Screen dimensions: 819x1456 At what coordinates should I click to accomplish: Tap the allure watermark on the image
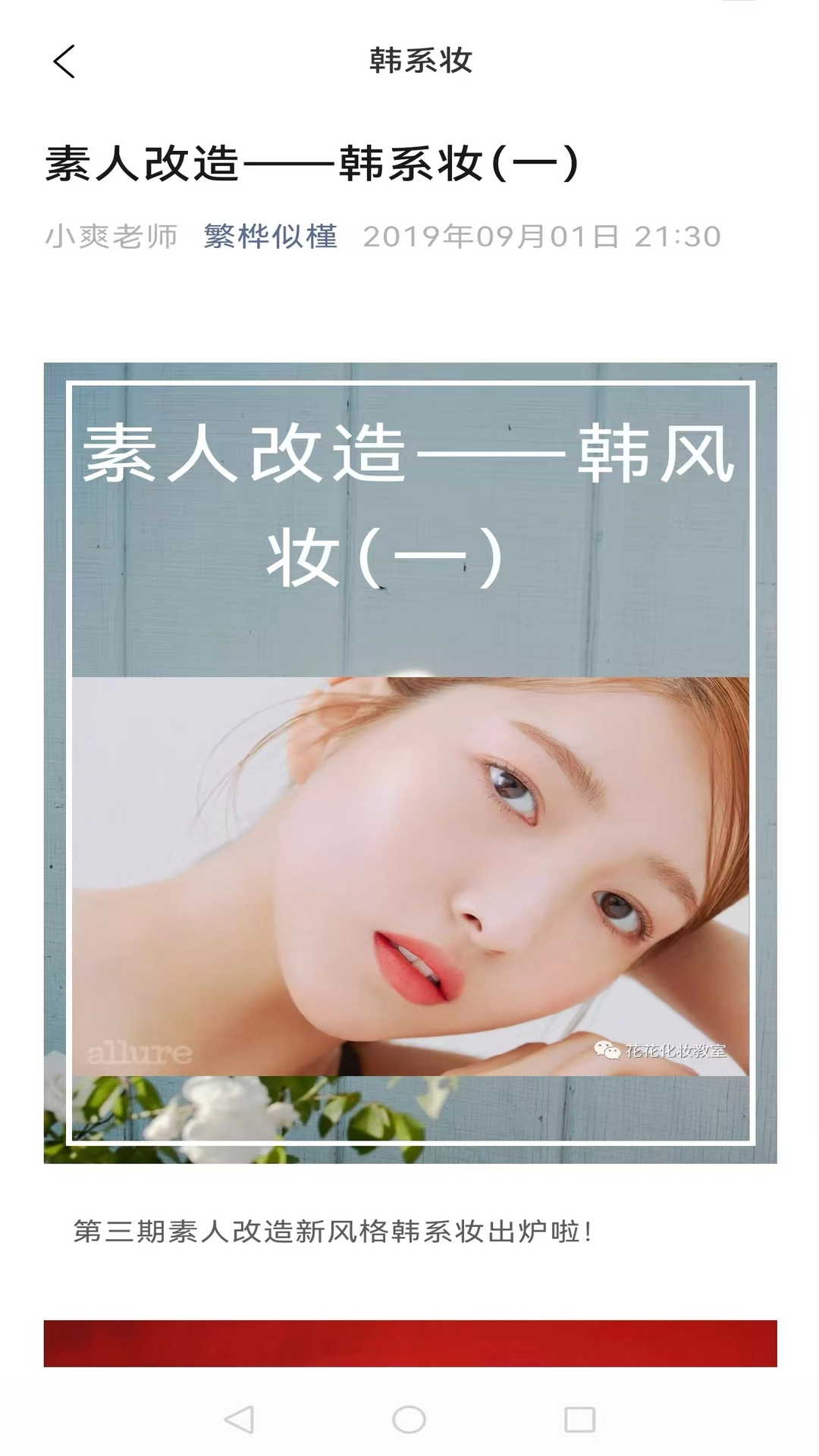point(140,1052)
